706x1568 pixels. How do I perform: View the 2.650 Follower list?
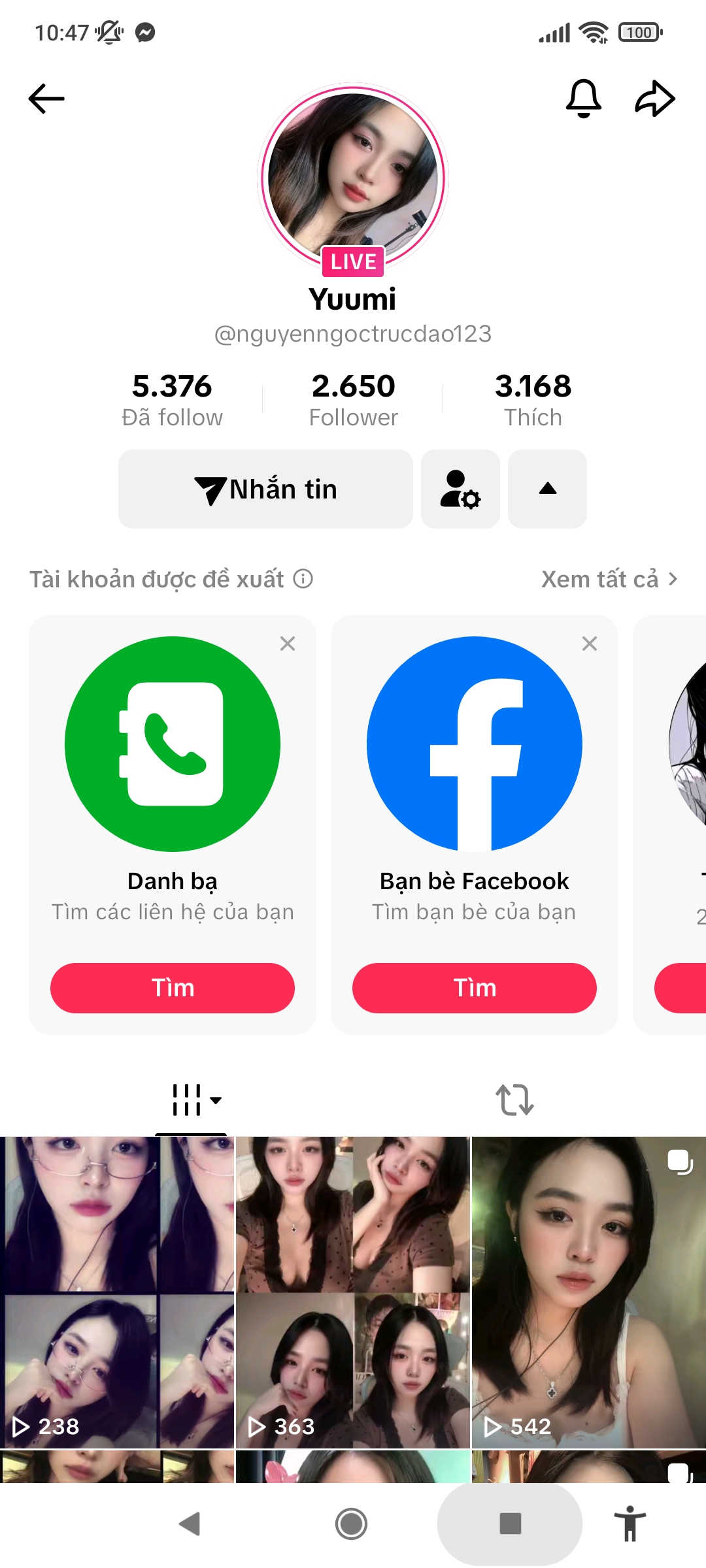pyautogui.click(x=353, y=400)
